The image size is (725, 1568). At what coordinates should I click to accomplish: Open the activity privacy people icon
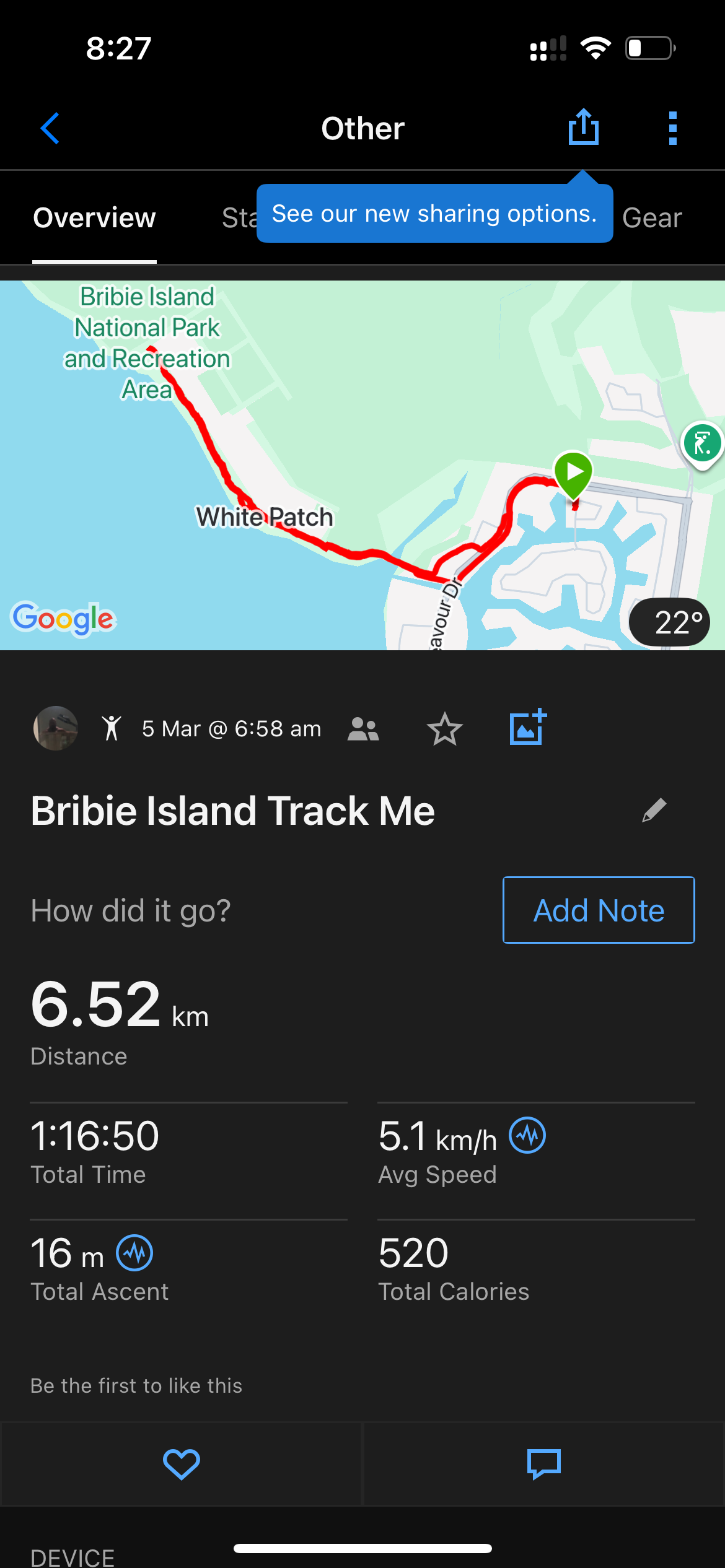click(x=363, y=729)
